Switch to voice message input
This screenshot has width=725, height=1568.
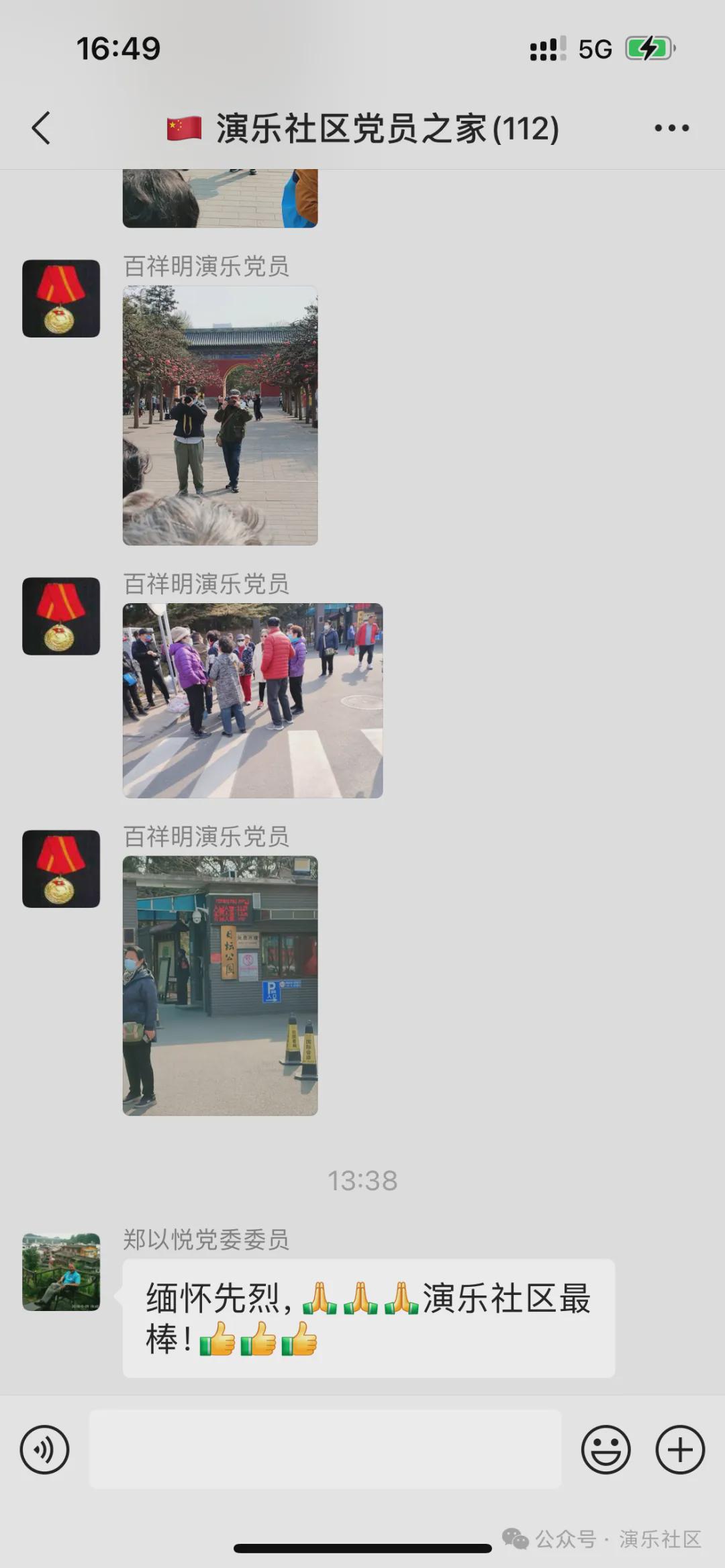tap(44, 1449)
